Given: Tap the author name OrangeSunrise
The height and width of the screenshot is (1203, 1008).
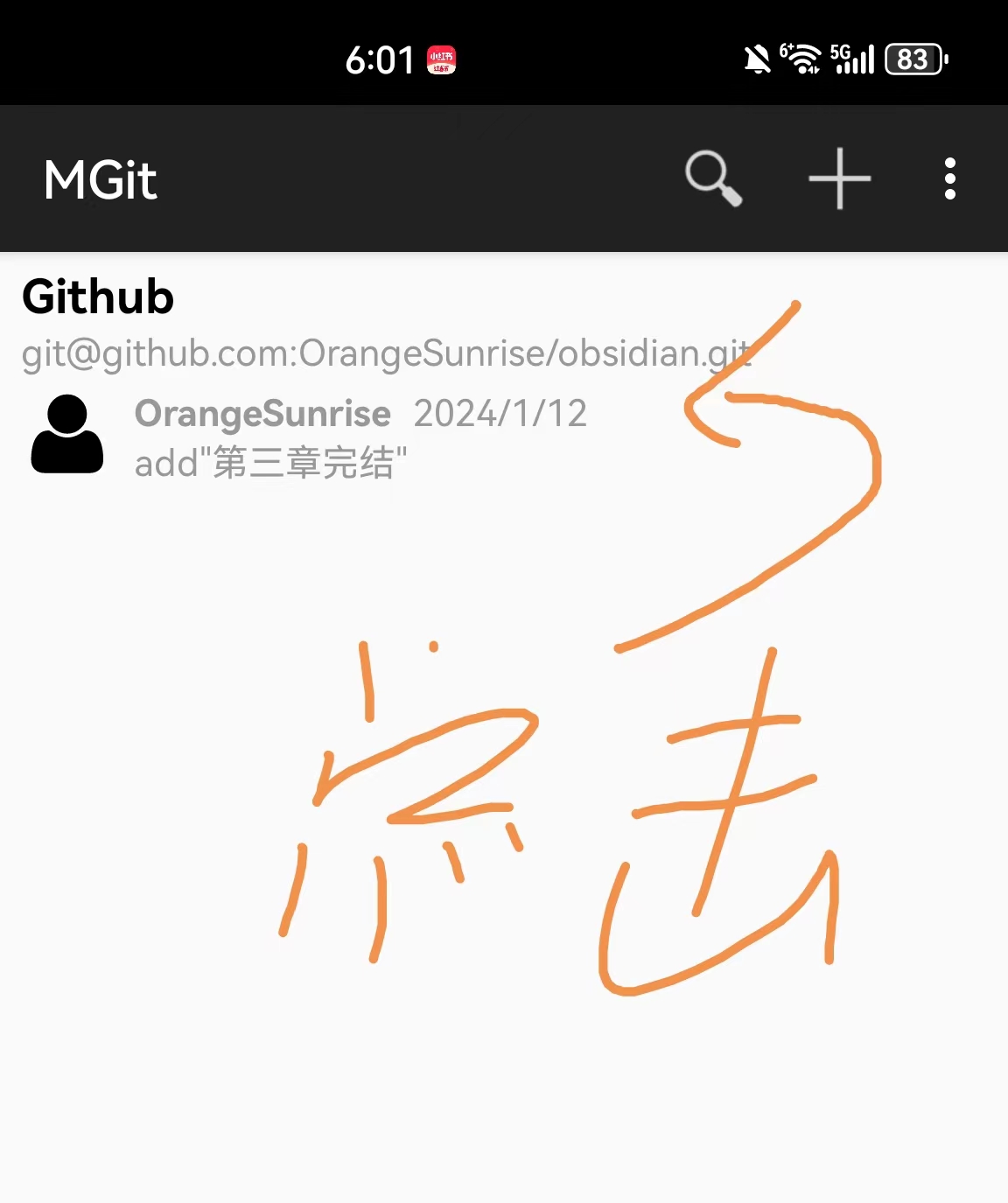Looking at the screenshot, I should [x=262, y=413].
